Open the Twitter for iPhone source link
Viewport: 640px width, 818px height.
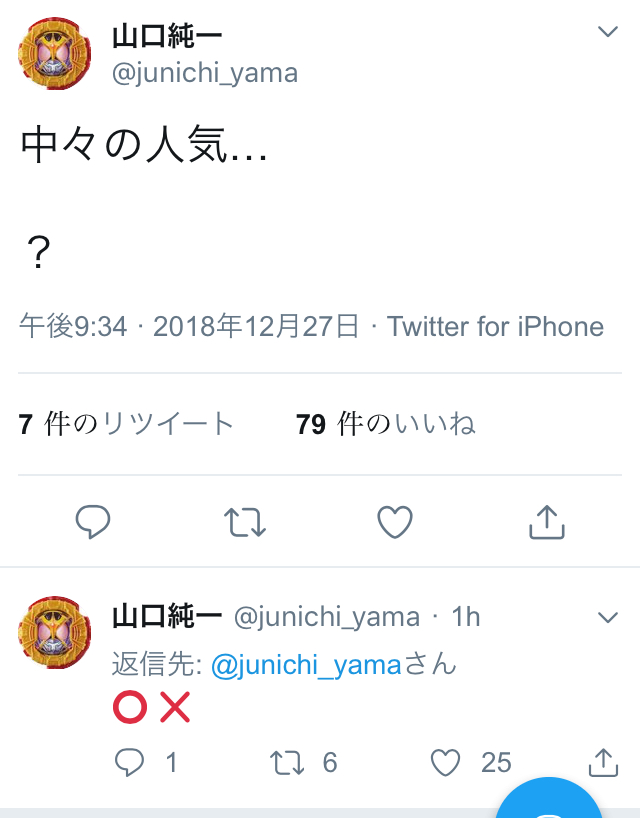click(x=495, y=326)
